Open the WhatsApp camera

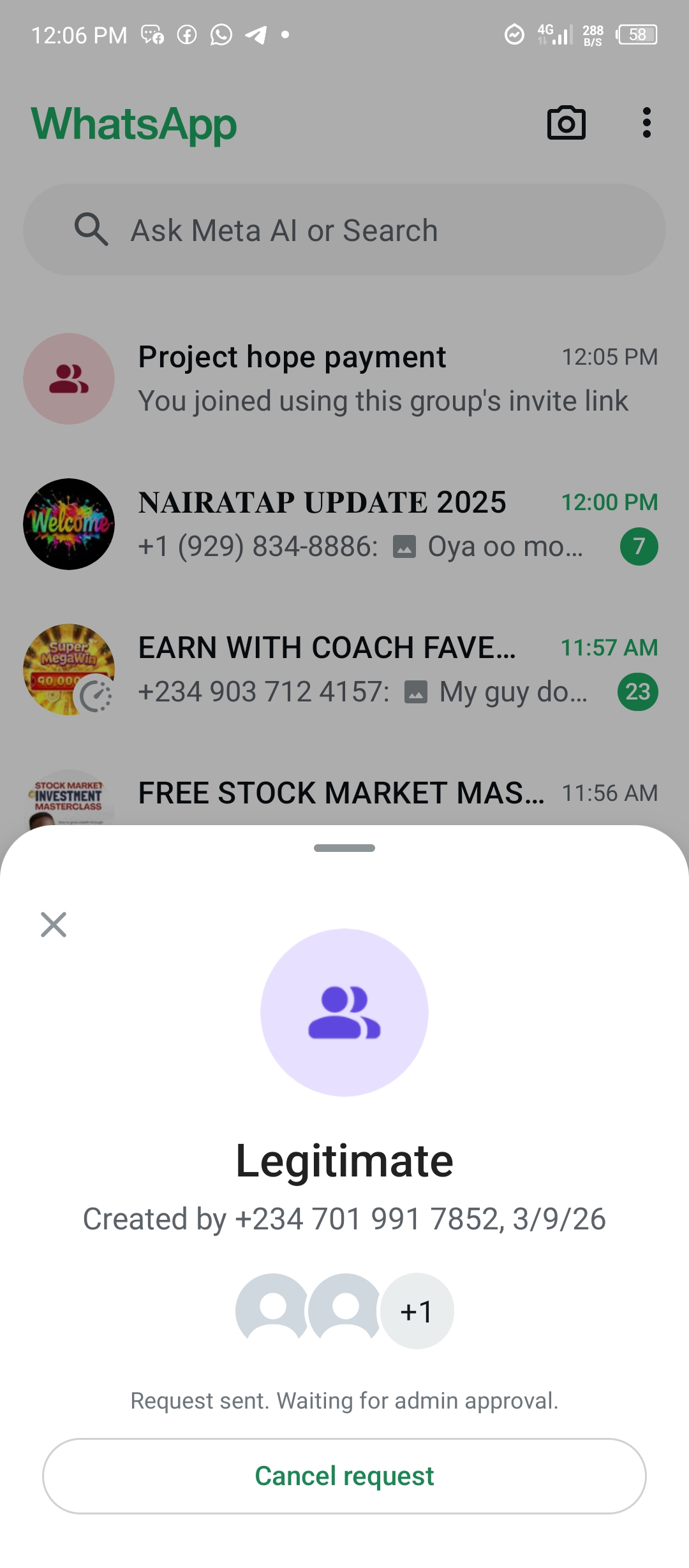pos(566,123)
